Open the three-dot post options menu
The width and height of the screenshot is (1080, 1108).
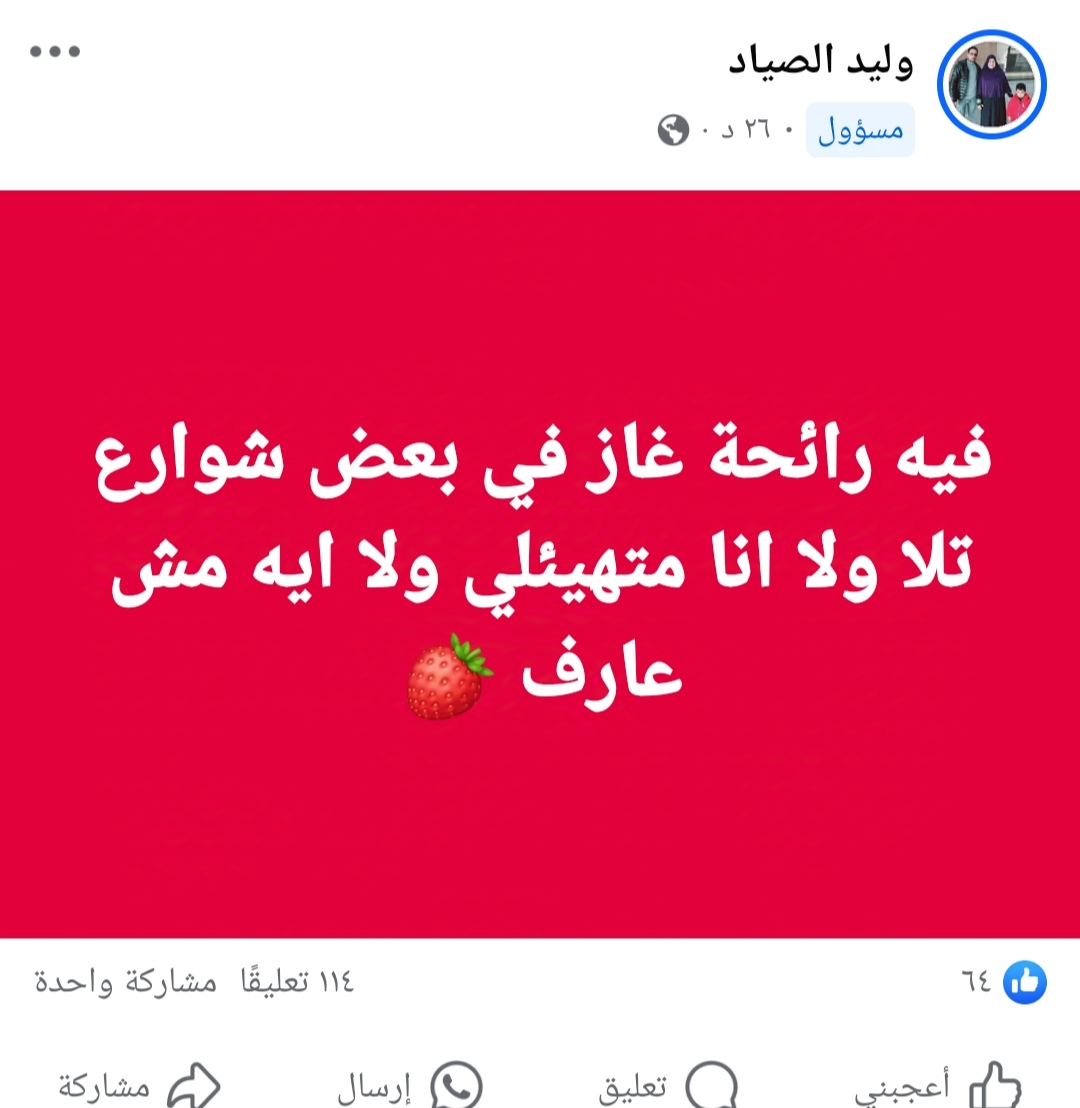click(x=55, y=52)
